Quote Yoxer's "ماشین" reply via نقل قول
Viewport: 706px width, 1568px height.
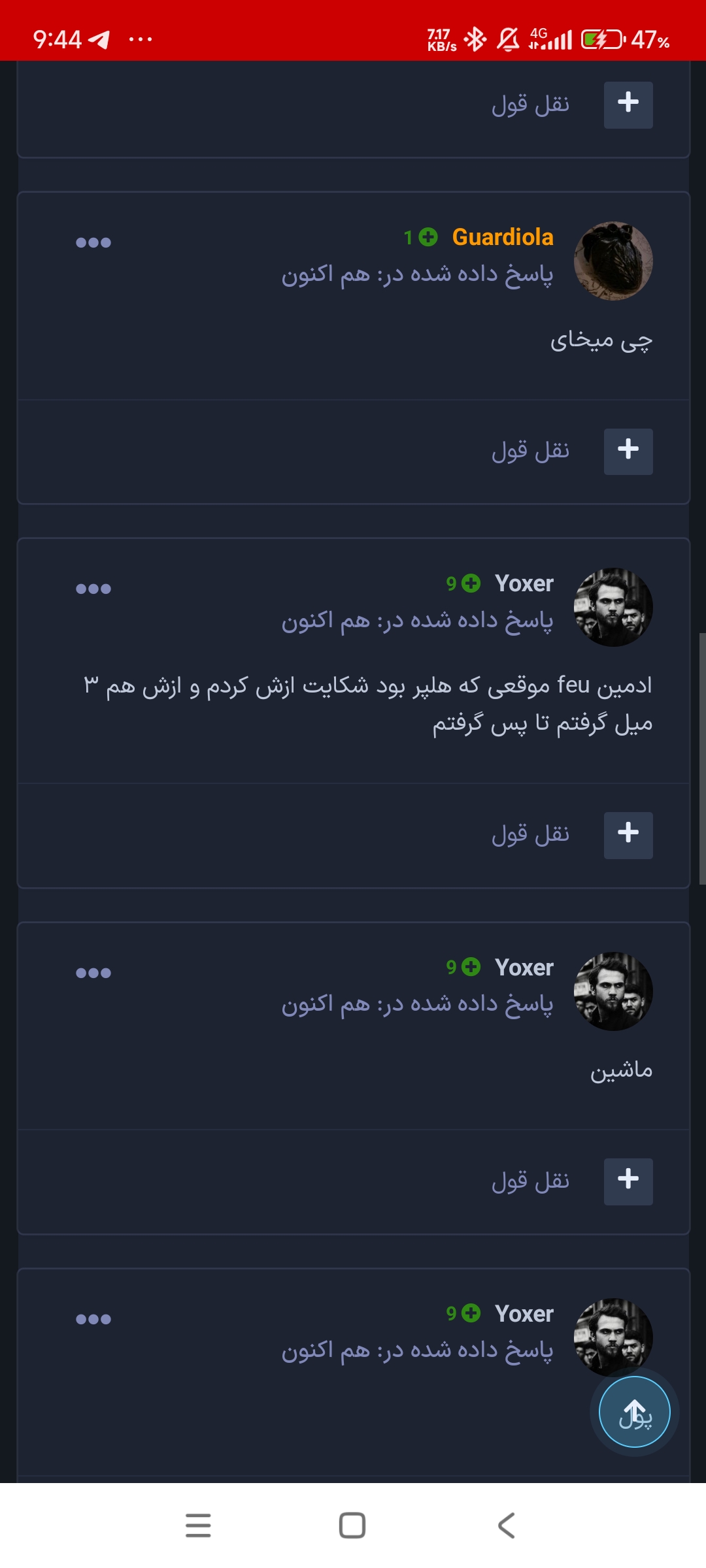pyautogui.click(x=530, y=1181)
